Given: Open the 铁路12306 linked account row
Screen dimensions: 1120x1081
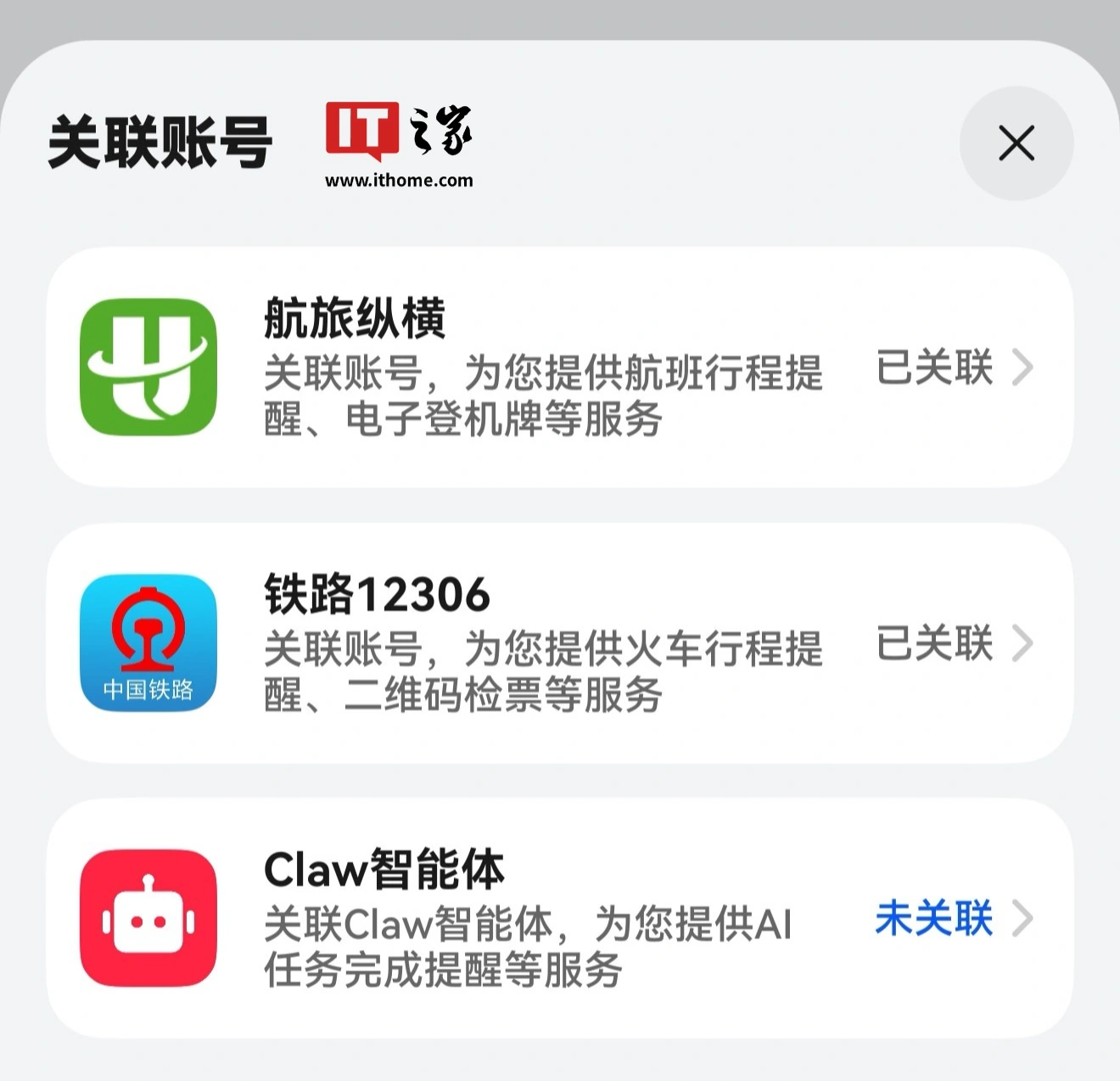Looking at the screenshot, I should pos(560,642).
